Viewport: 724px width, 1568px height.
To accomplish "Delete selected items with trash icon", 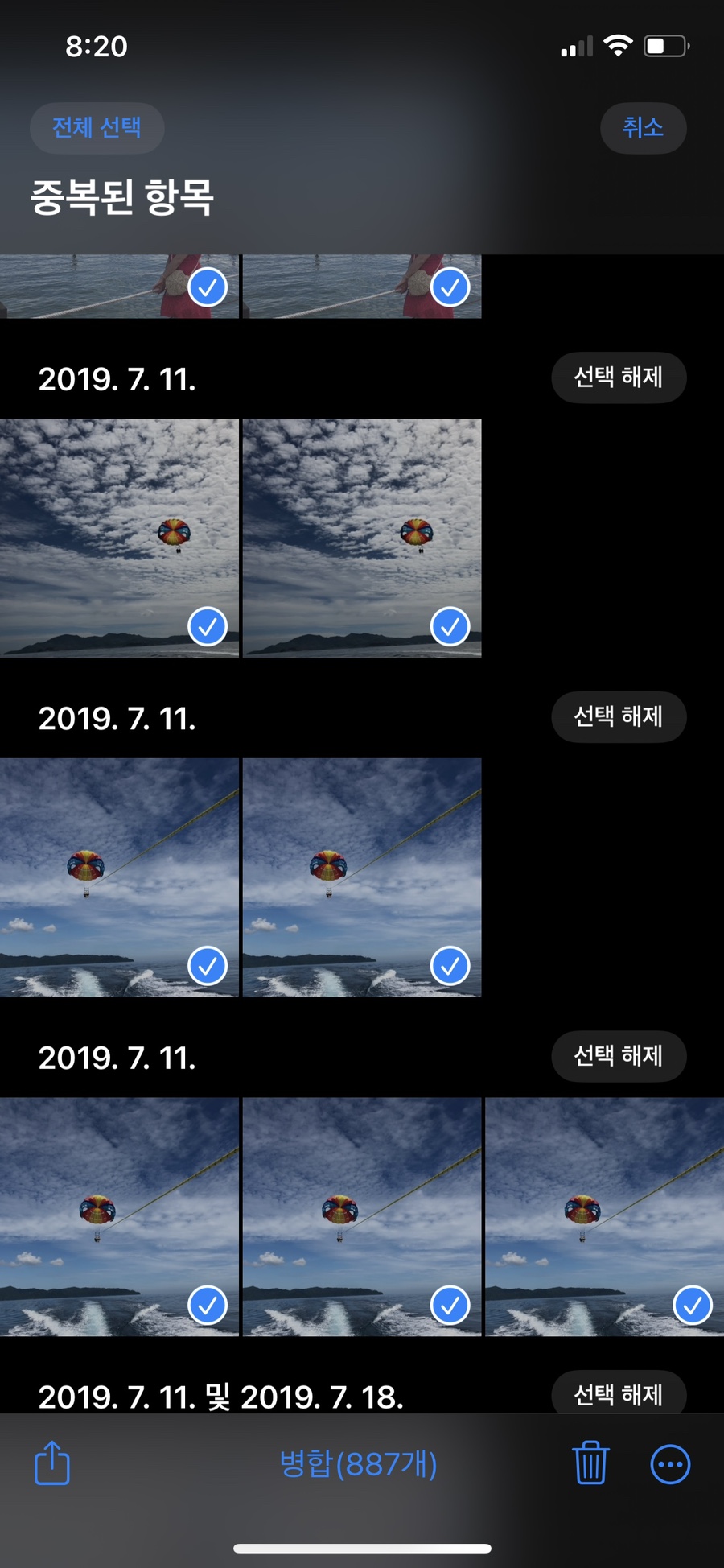I will (x=590, y=1463).
